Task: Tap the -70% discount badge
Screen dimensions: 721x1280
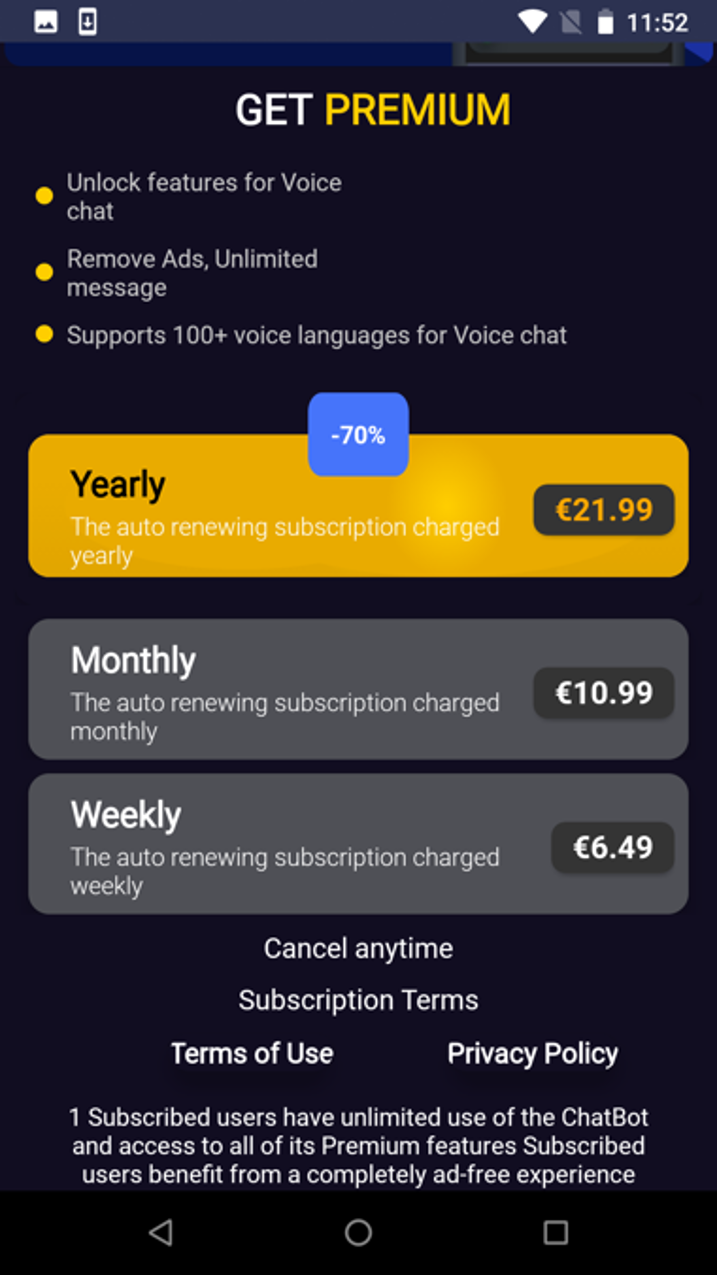Action: point(358,434)
